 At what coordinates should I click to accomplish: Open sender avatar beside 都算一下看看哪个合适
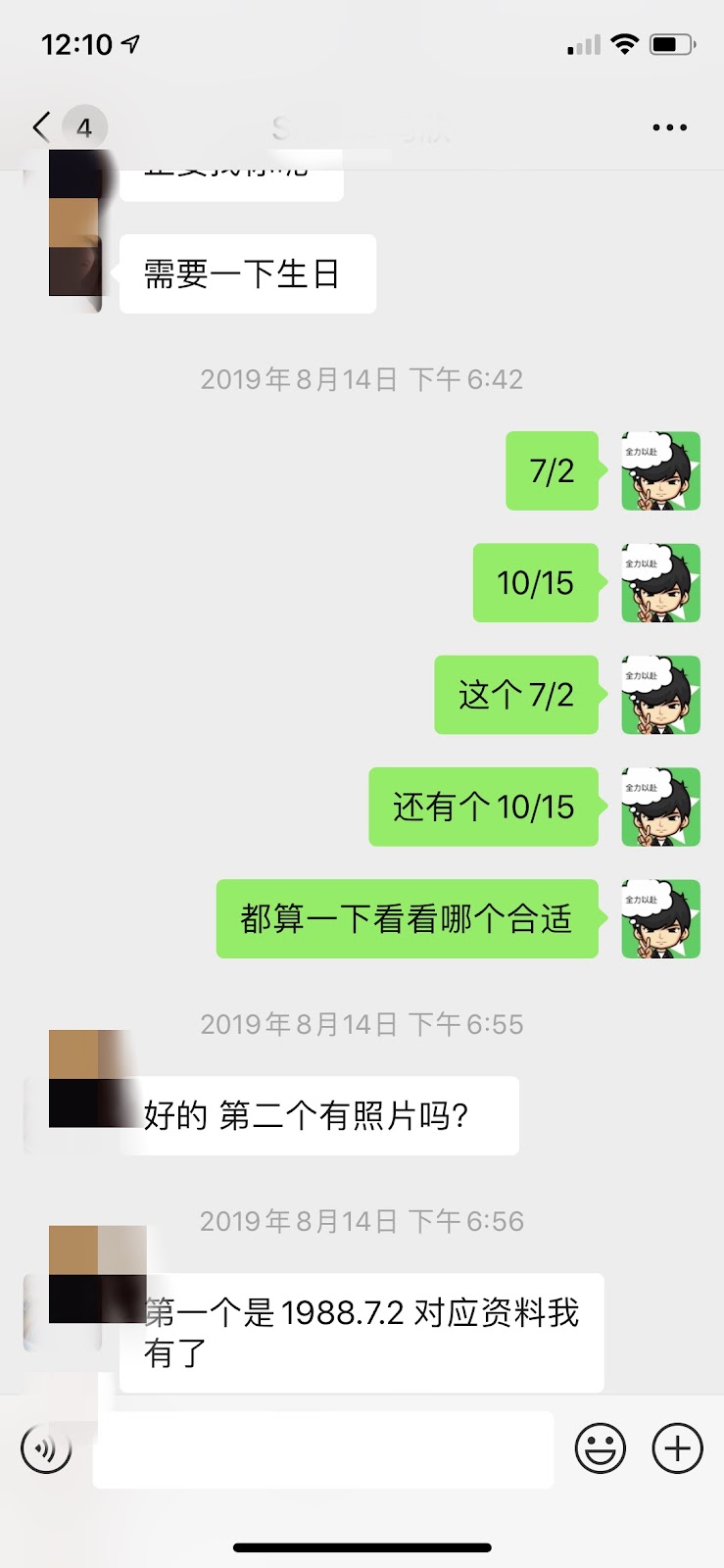coord(660,918)
